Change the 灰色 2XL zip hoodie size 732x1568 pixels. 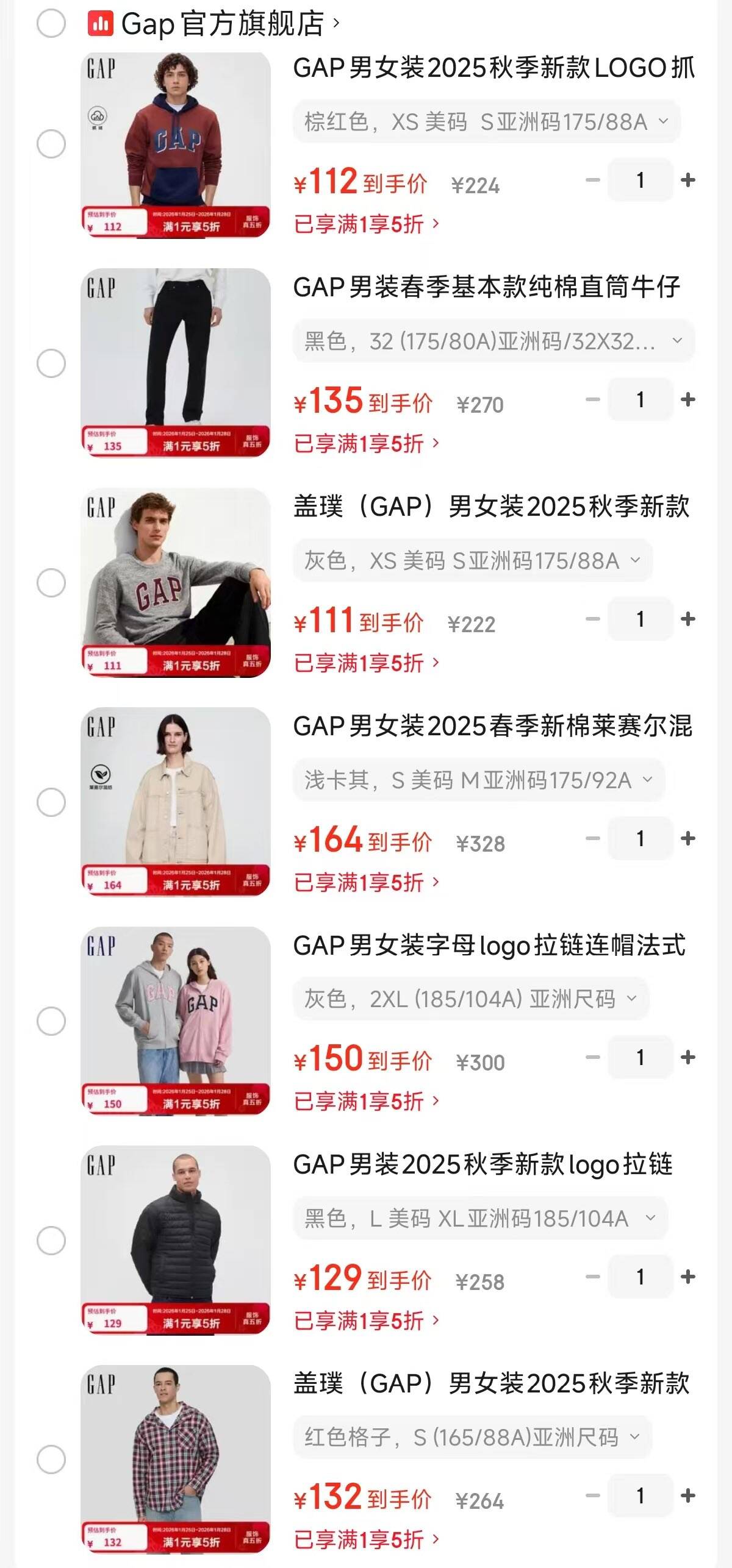[470, 999]
